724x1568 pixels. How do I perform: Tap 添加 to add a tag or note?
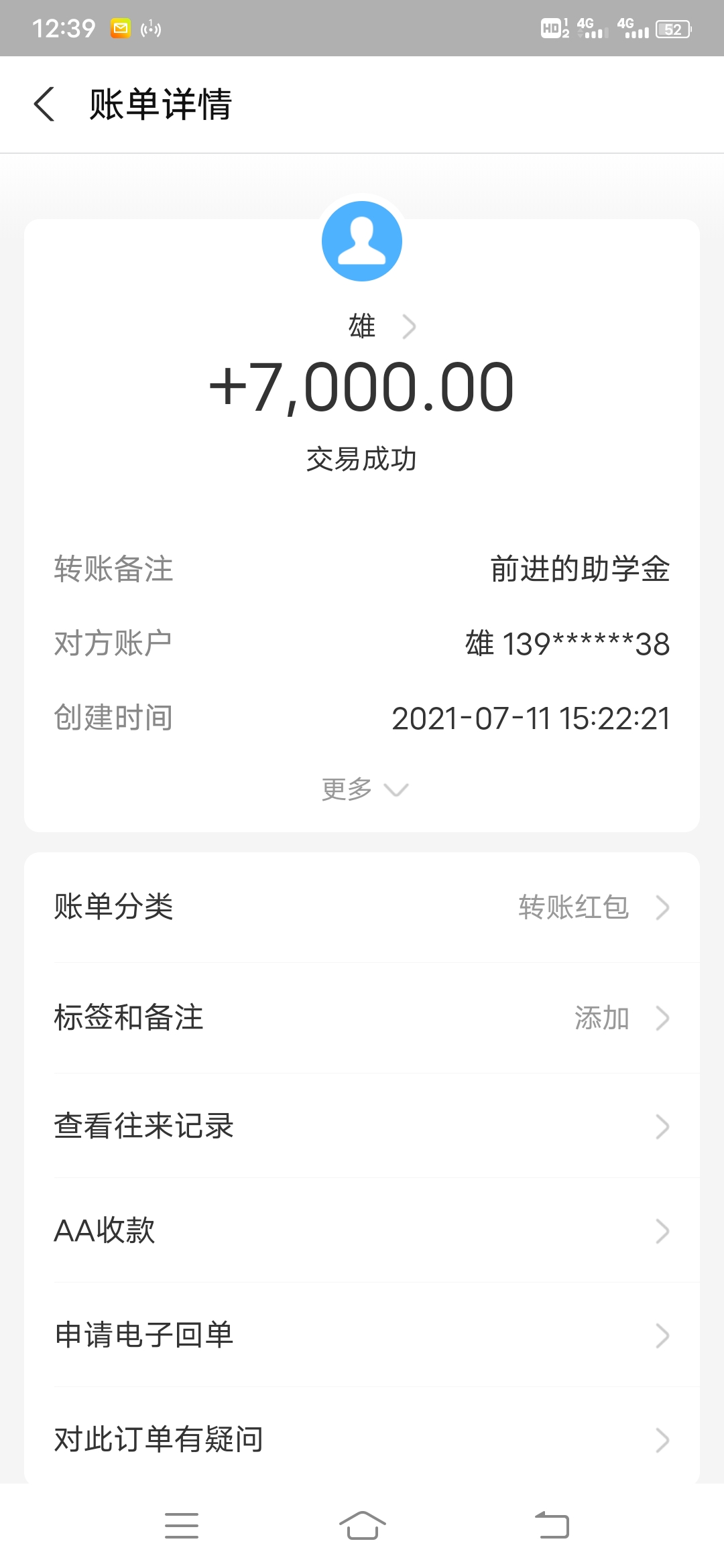pos(603,1019)
